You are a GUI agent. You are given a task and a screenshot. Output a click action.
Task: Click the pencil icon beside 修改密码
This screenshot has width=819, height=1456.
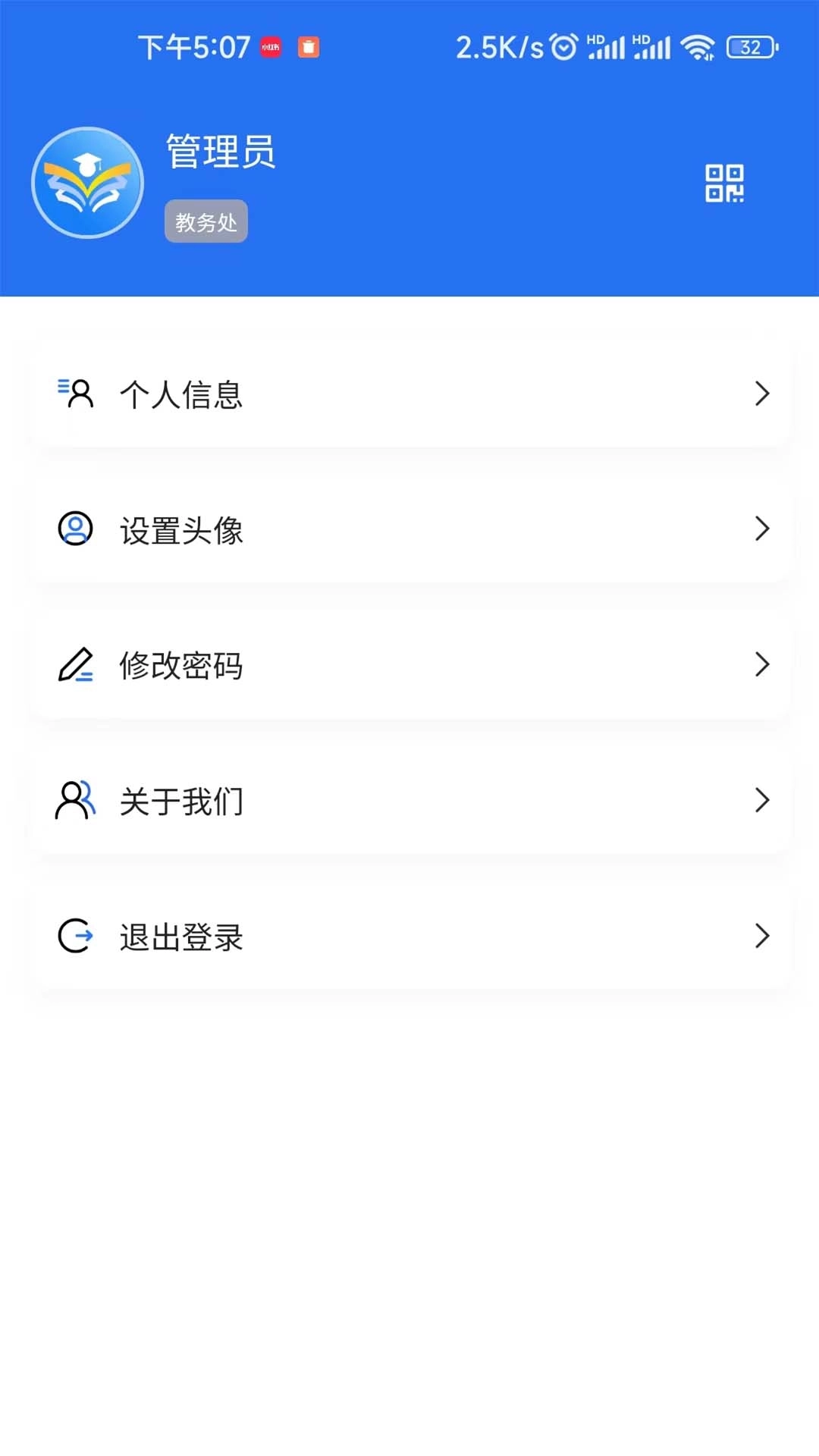(x=75, y=664)
